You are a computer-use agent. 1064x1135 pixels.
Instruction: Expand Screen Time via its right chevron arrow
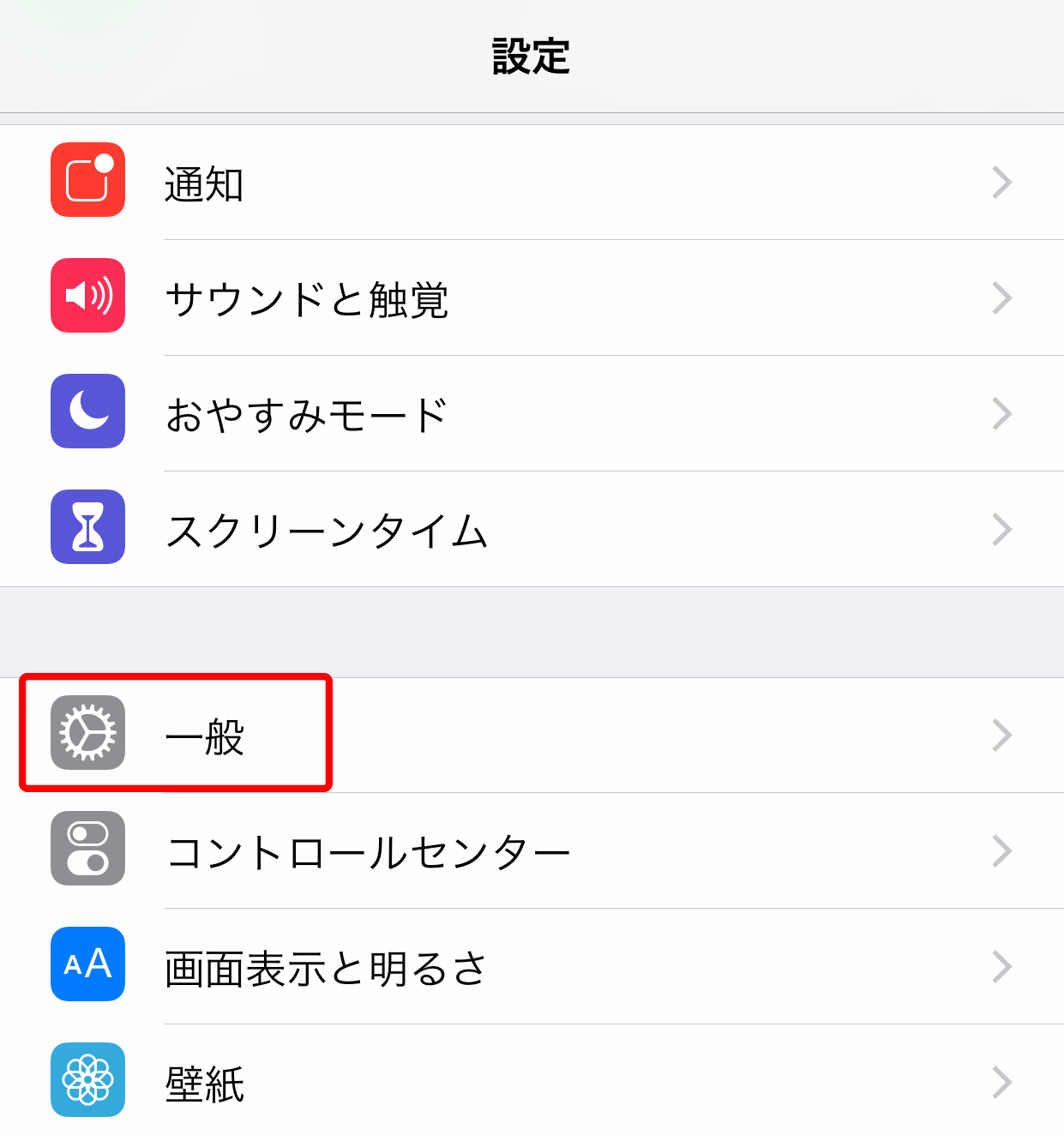[x=1001, y=530]
